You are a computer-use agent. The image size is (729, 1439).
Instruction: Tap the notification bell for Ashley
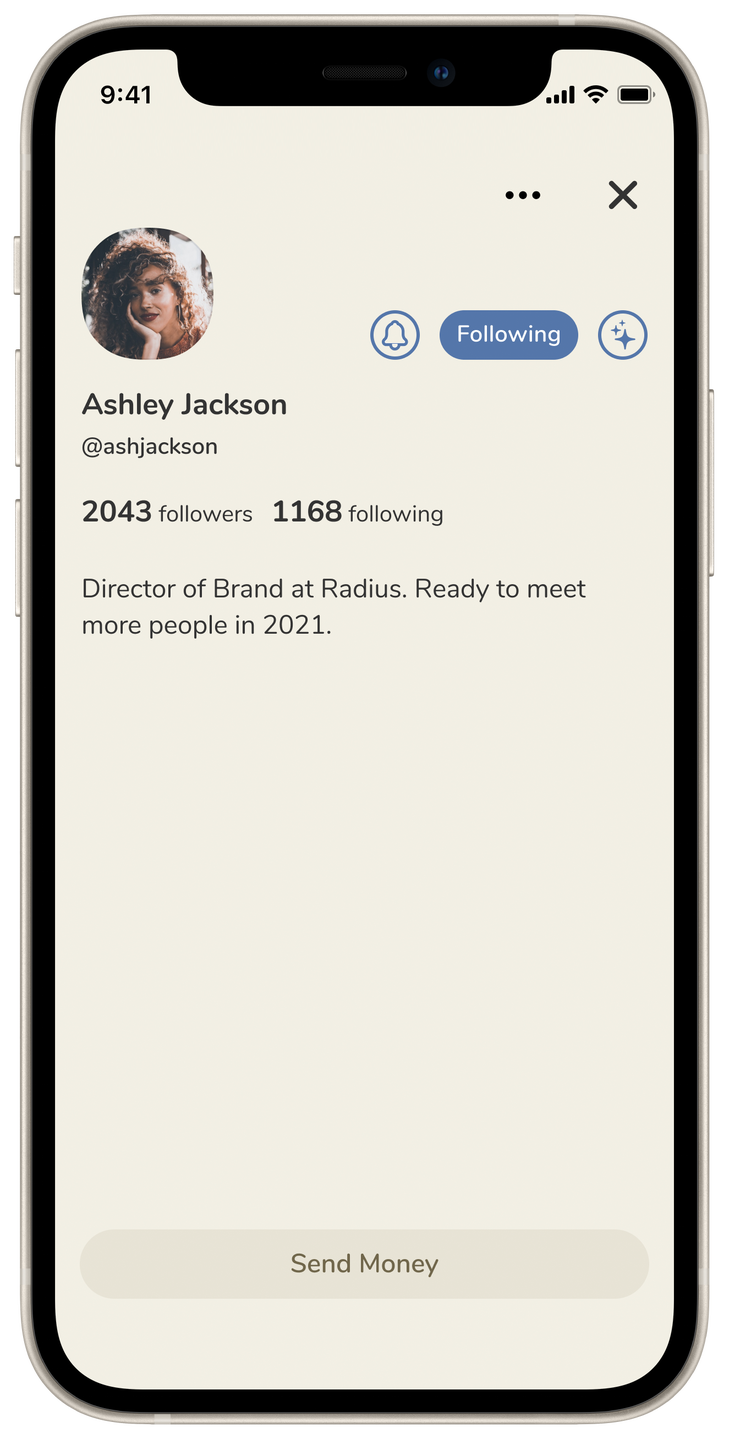click(395, 335)
